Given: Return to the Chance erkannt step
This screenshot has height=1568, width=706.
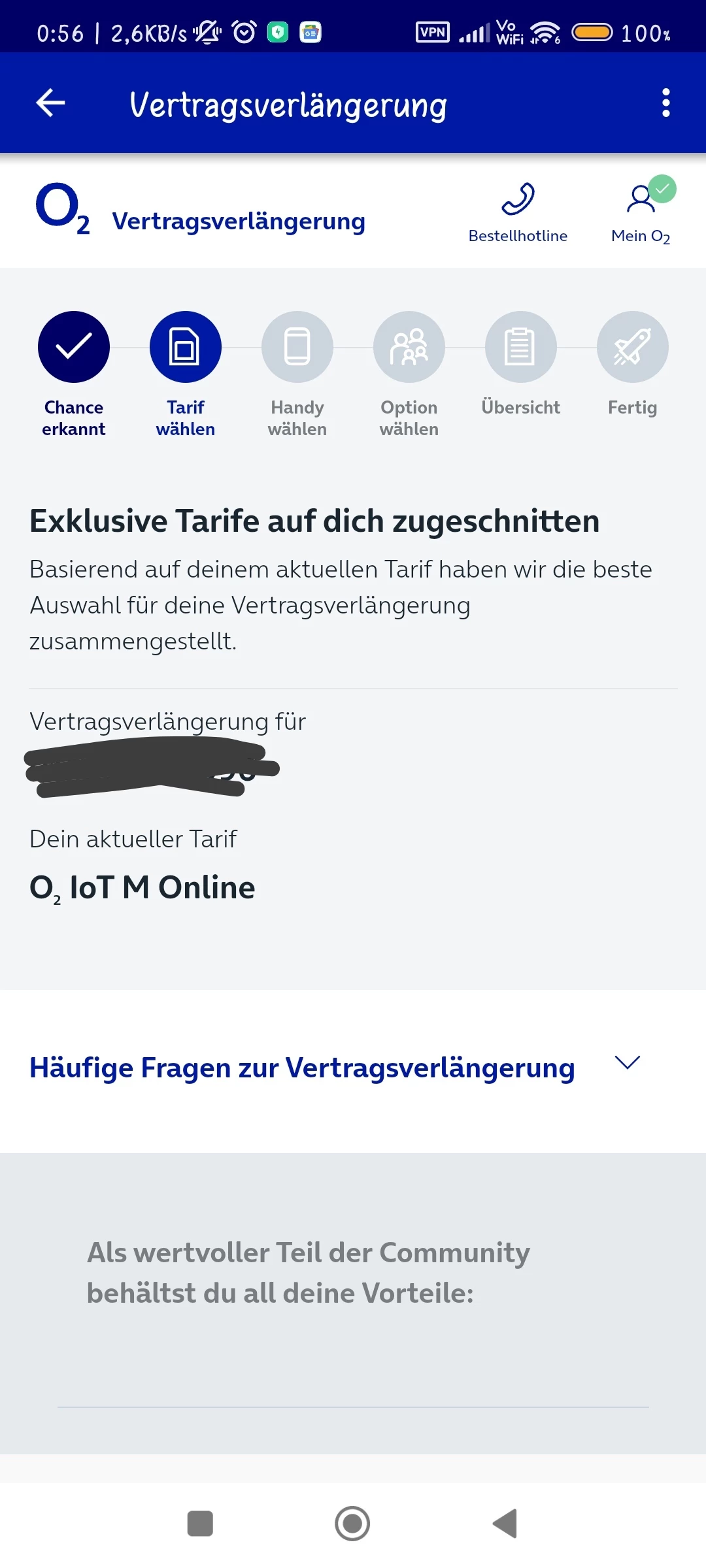Looking at the screenshot, I should click(74, 347).
